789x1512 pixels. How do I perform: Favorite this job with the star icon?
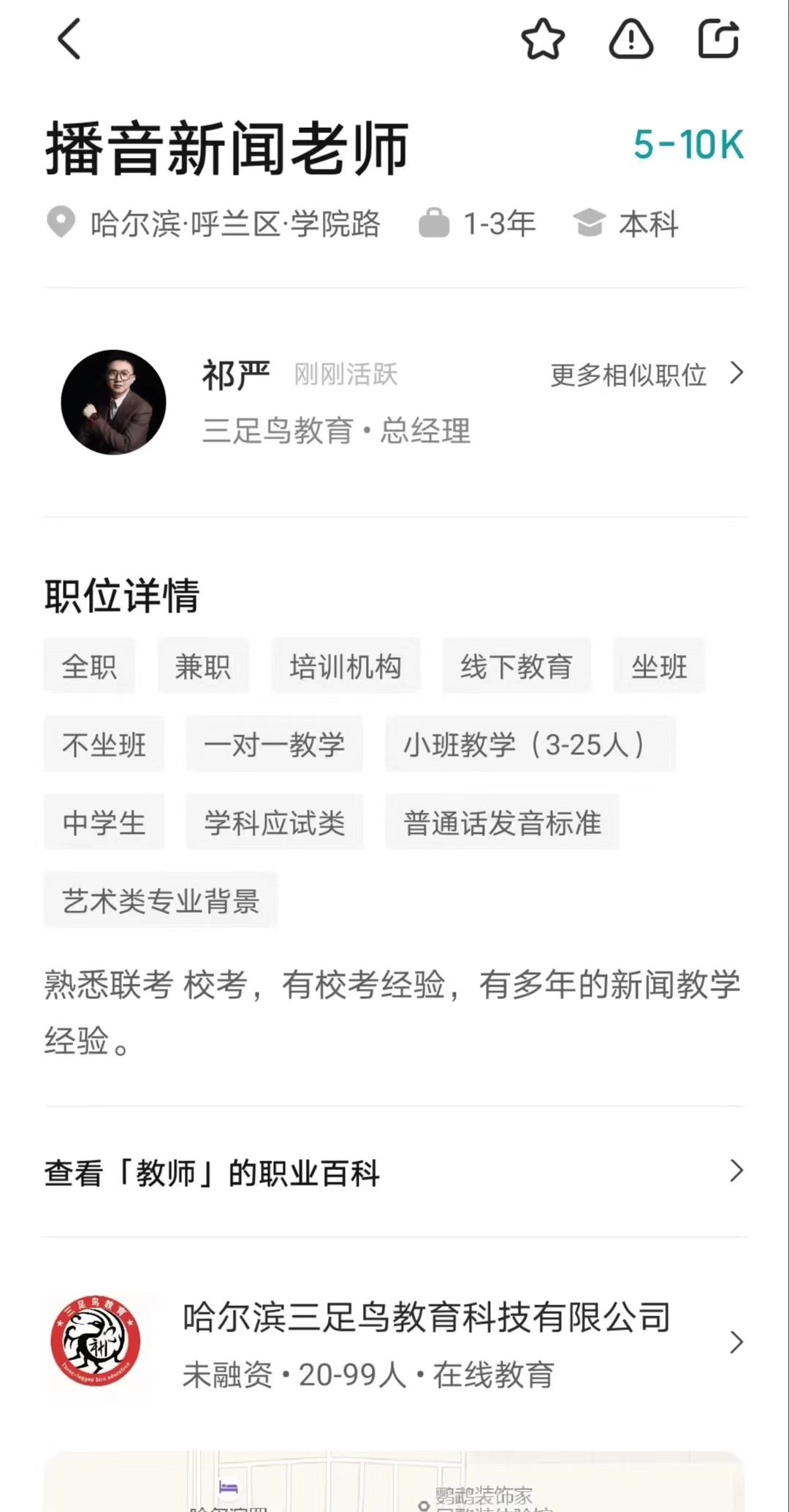tap(543, 39)
